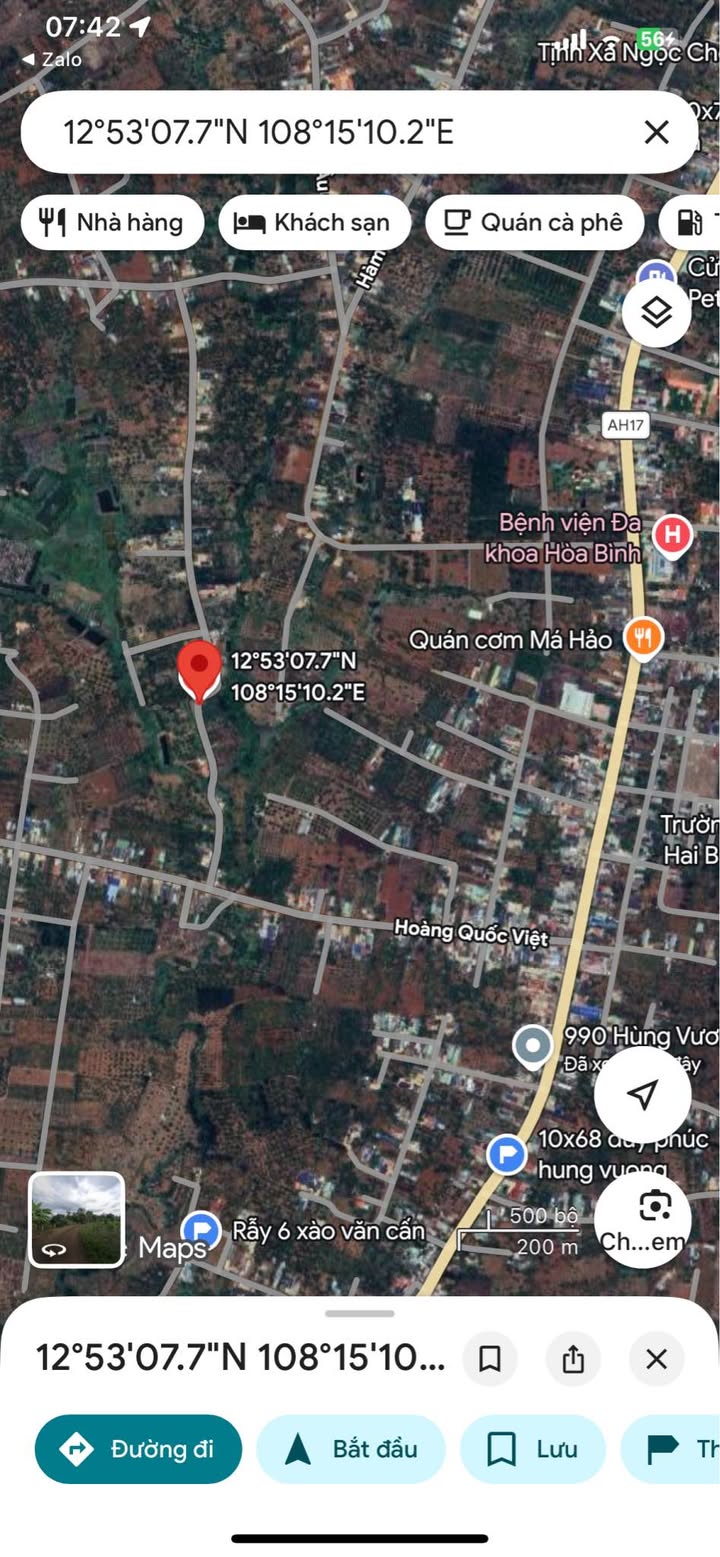
Task: Select Quán cơm Má Hảo restaurant pin
Action: coord(643,638)
